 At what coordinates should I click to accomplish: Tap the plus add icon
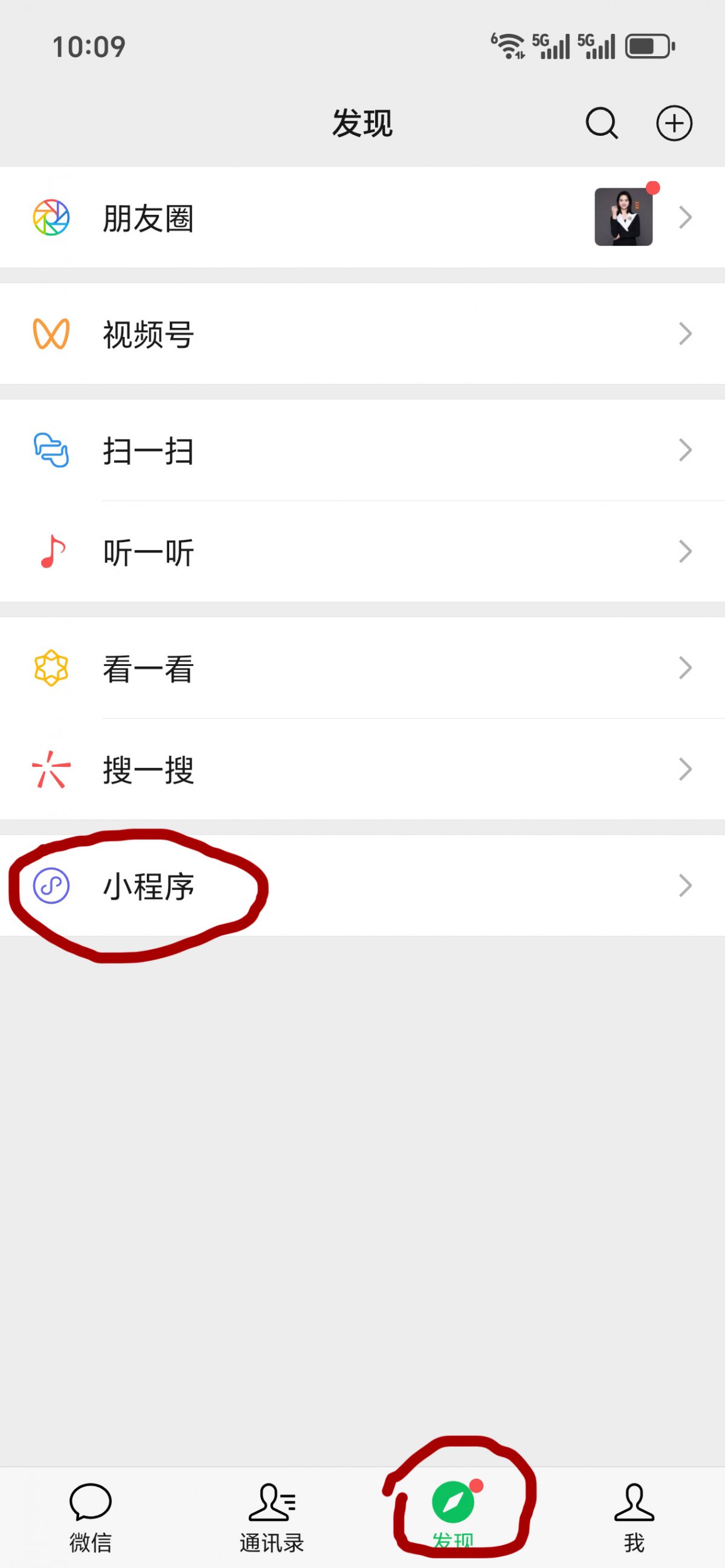pos(674,124)
